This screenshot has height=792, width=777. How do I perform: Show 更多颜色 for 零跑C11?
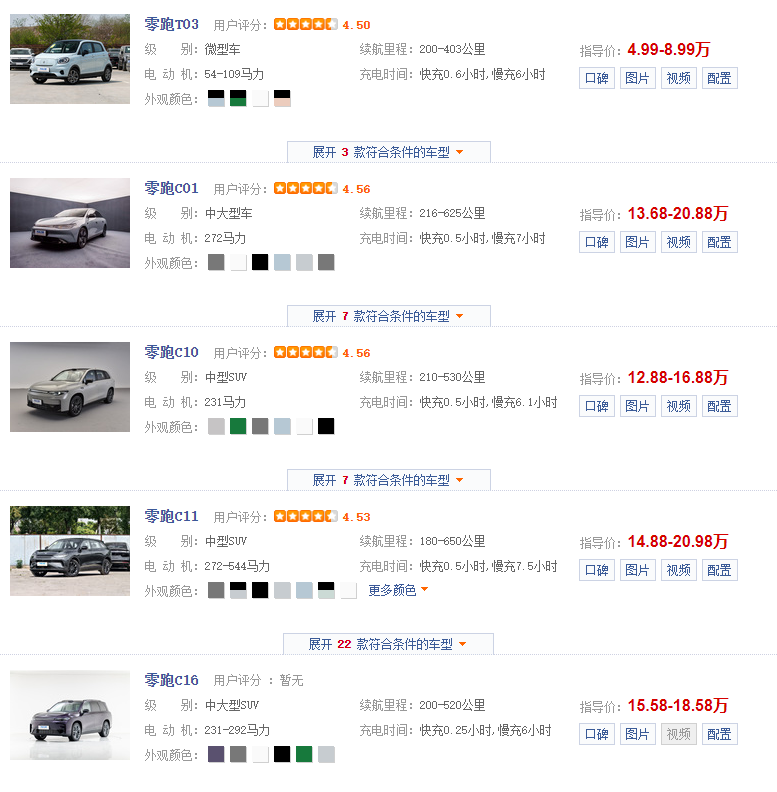point(398,590)
